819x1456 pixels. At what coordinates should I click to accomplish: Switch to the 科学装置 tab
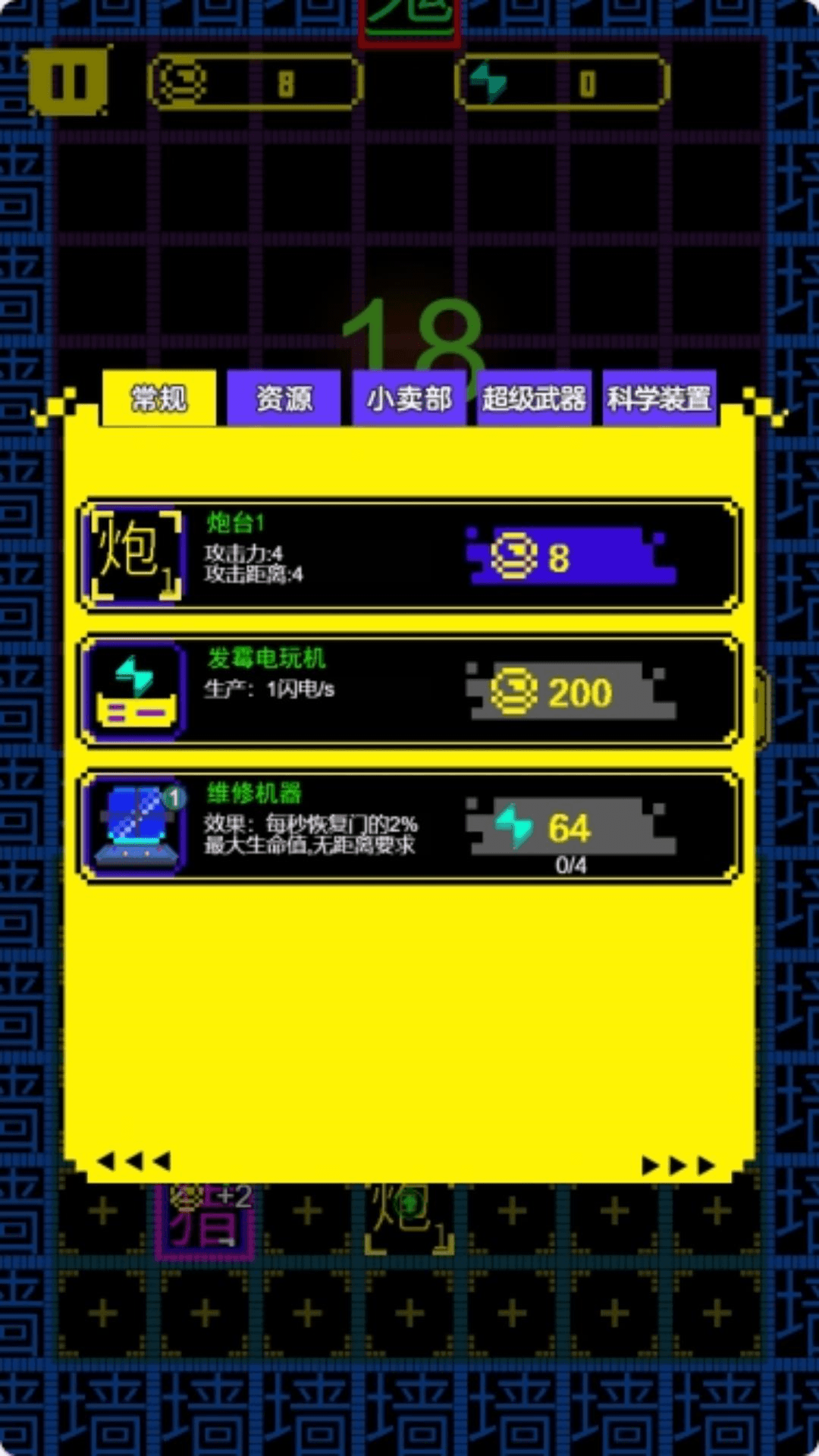(658, 398)
